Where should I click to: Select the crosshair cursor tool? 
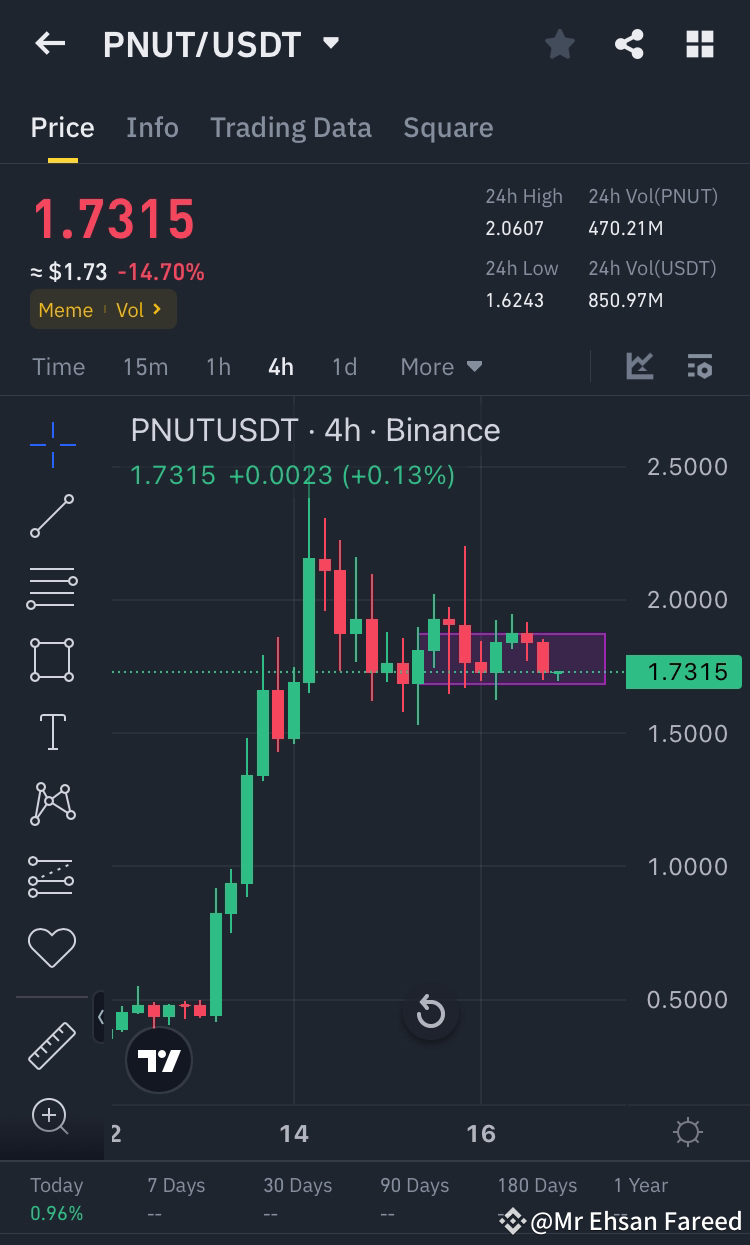pos(51,445)
